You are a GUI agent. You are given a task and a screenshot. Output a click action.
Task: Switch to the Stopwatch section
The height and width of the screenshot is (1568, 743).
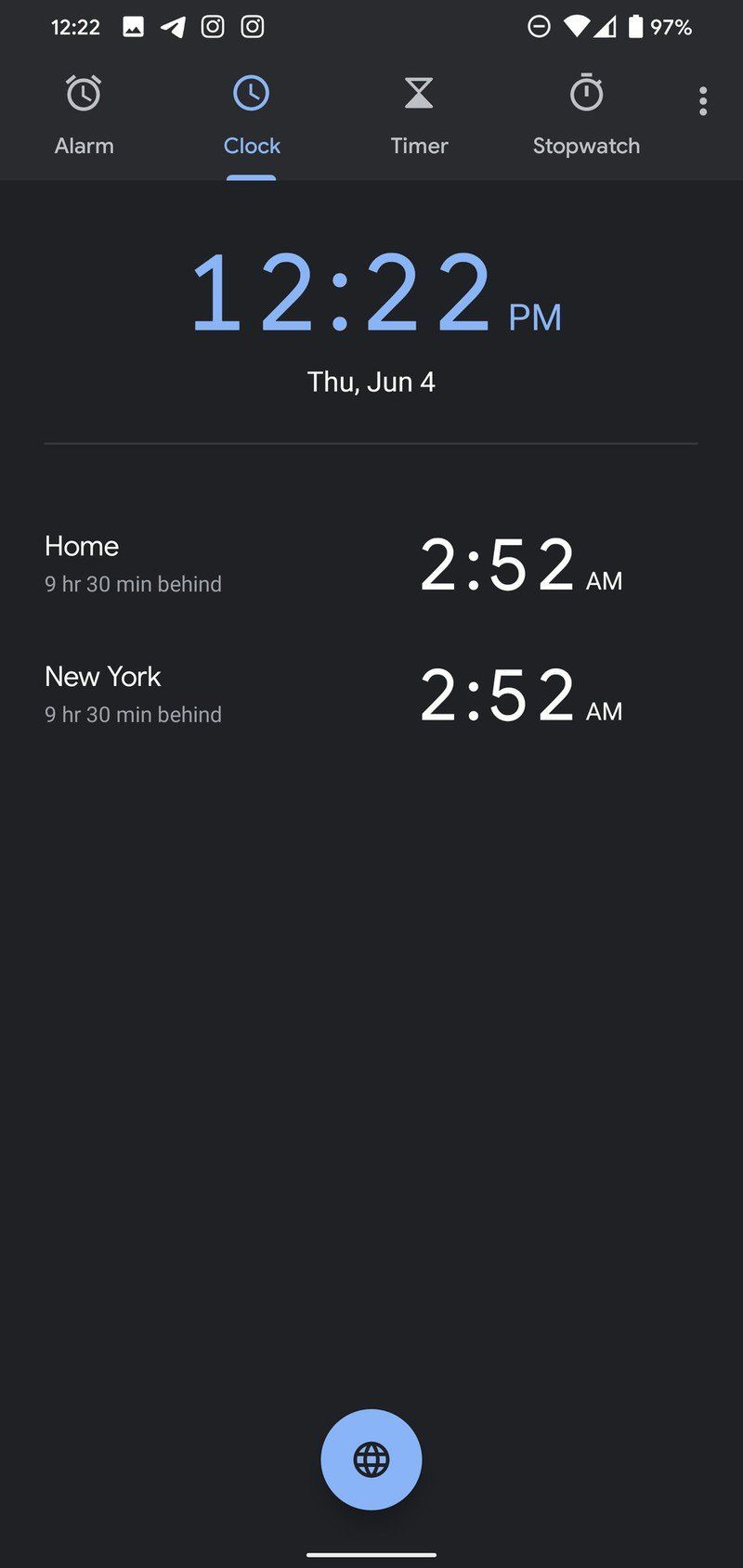coord(586,145)
